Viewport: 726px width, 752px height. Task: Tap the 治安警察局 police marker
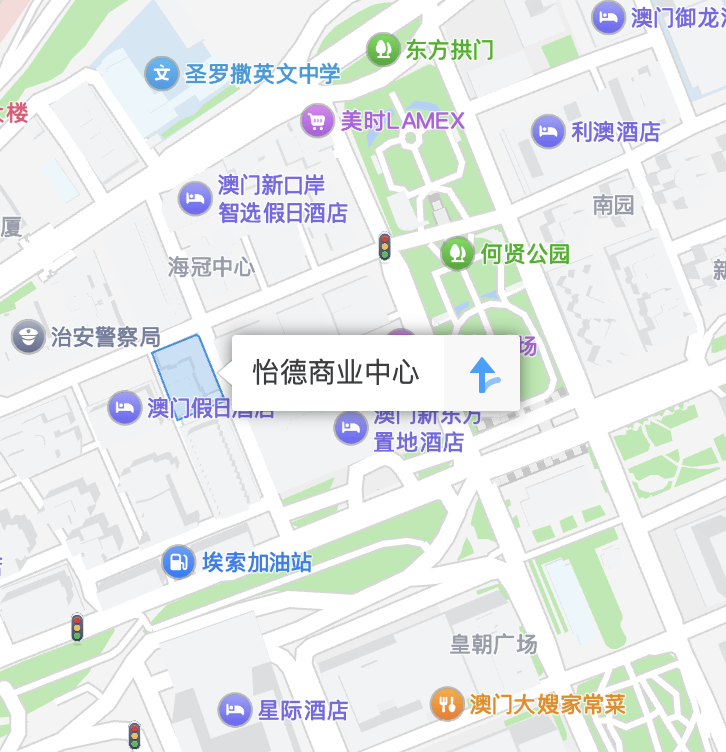[x=28, y=337]
